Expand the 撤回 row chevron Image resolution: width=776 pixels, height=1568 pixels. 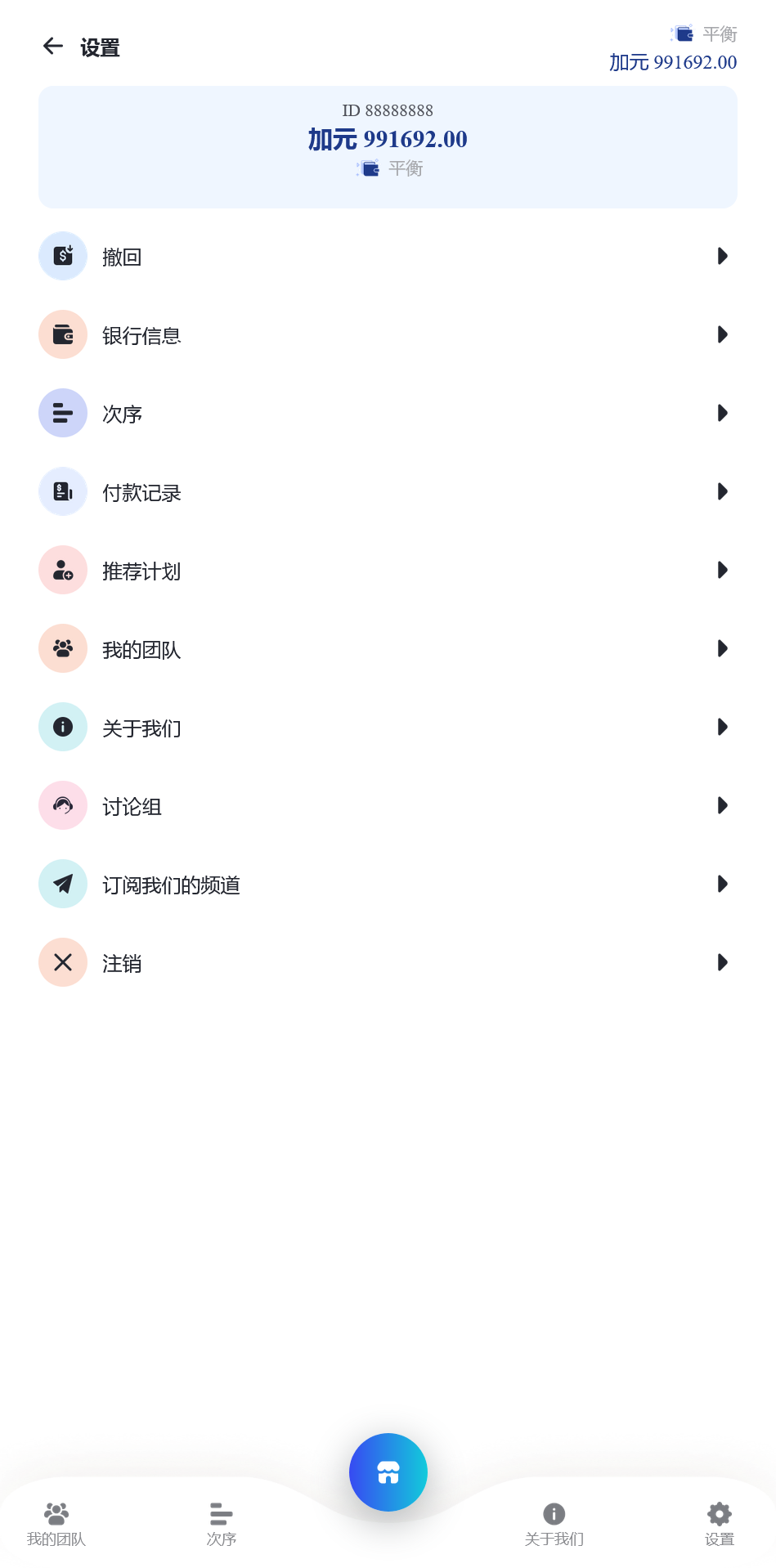(722, 256)
